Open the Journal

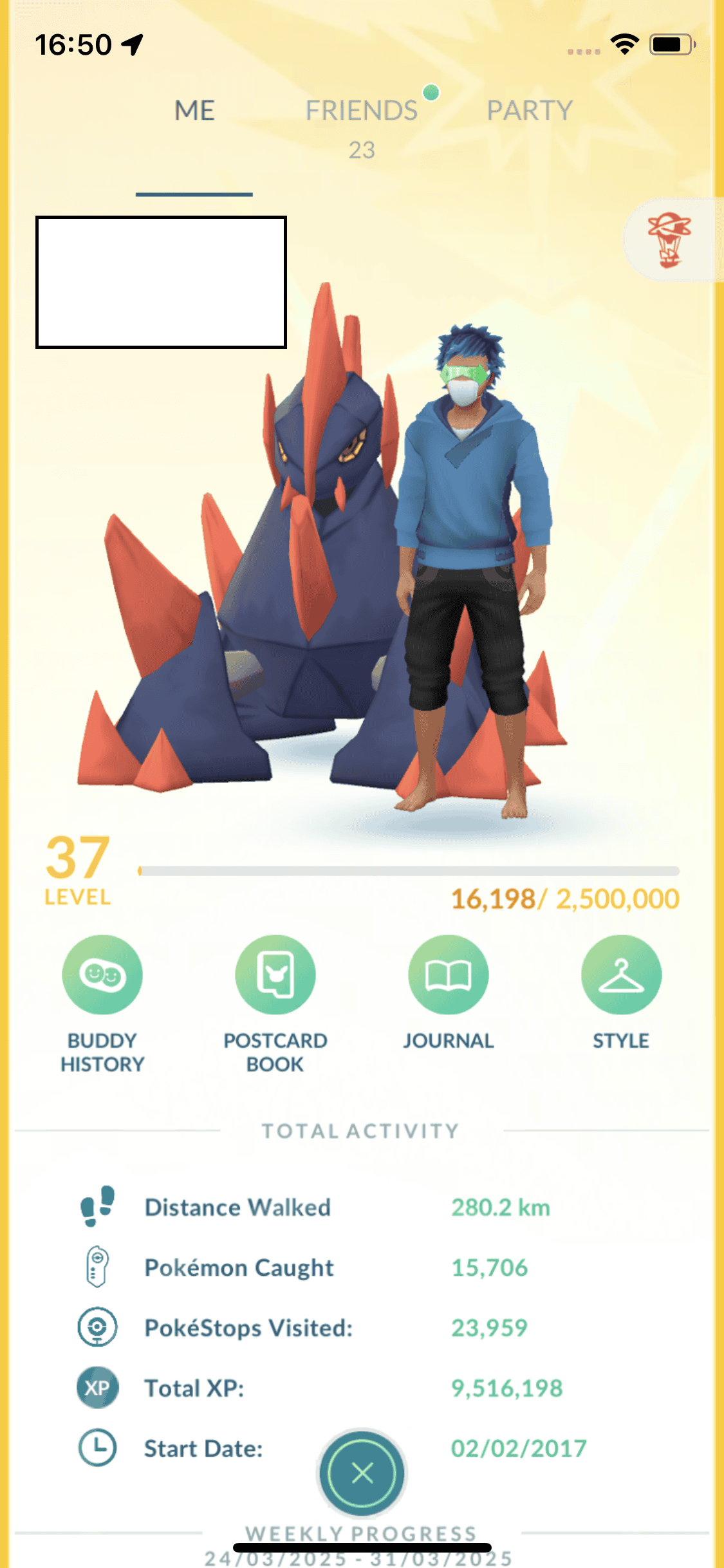pos(449,975)
